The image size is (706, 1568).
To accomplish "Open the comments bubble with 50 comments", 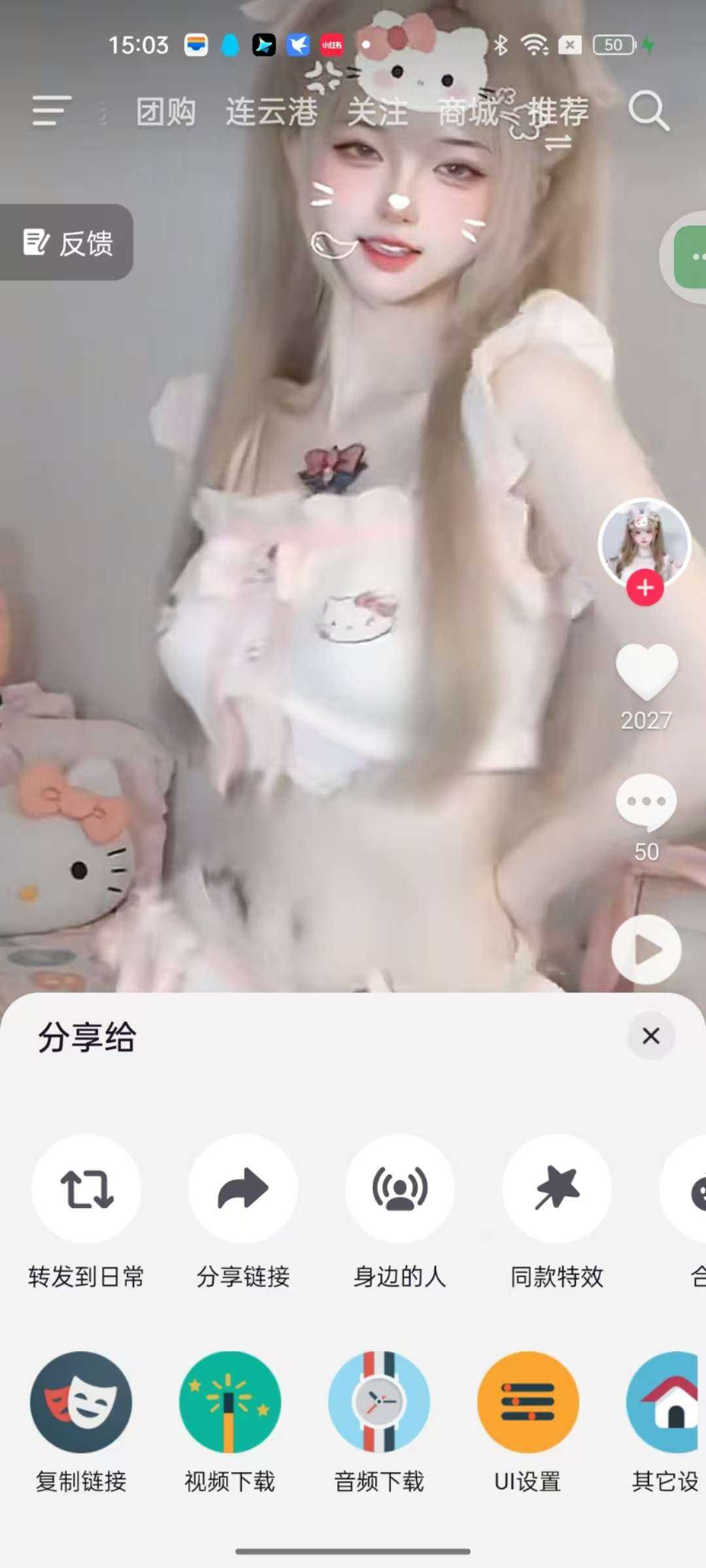I will (x=646, y=802).
